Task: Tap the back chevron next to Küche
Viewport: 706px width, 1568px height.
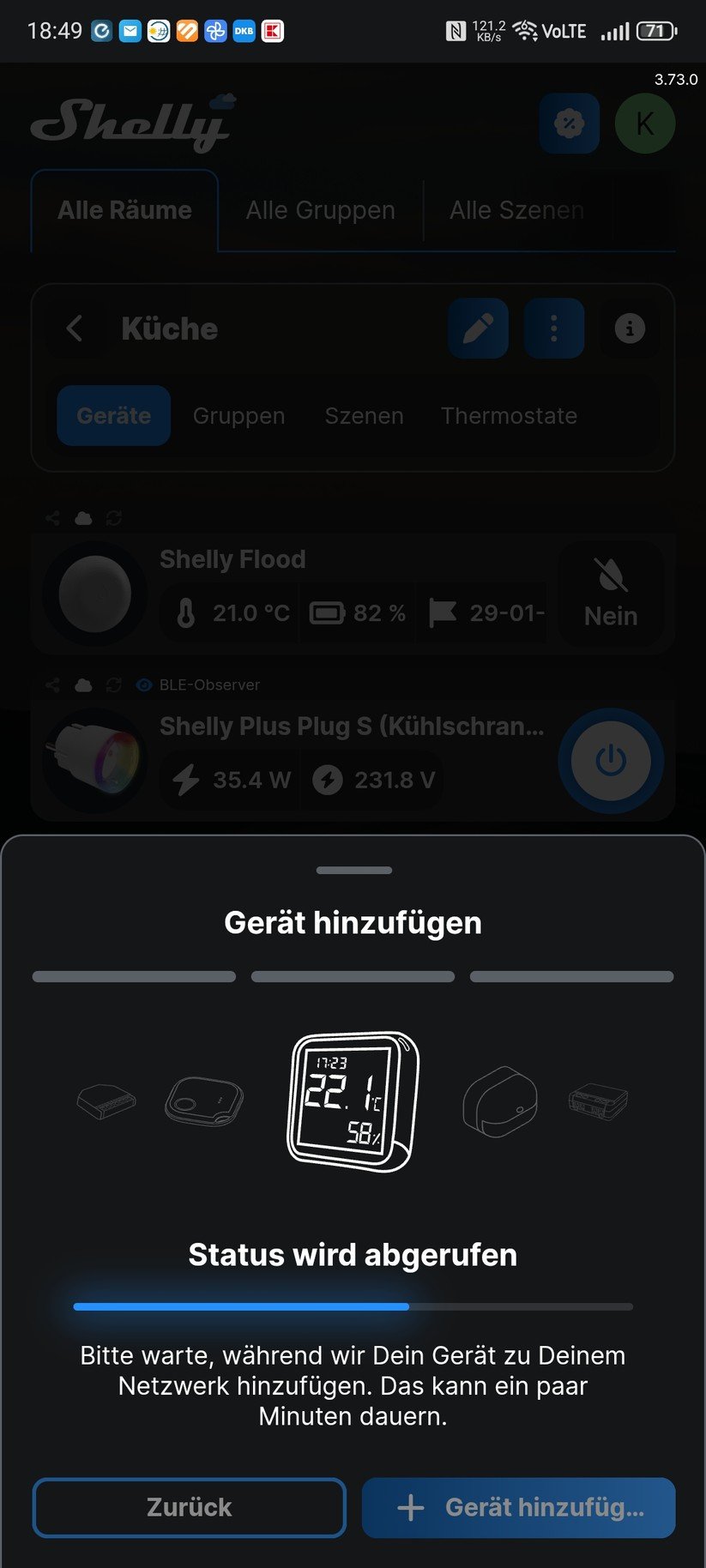Action: point(75,328)
